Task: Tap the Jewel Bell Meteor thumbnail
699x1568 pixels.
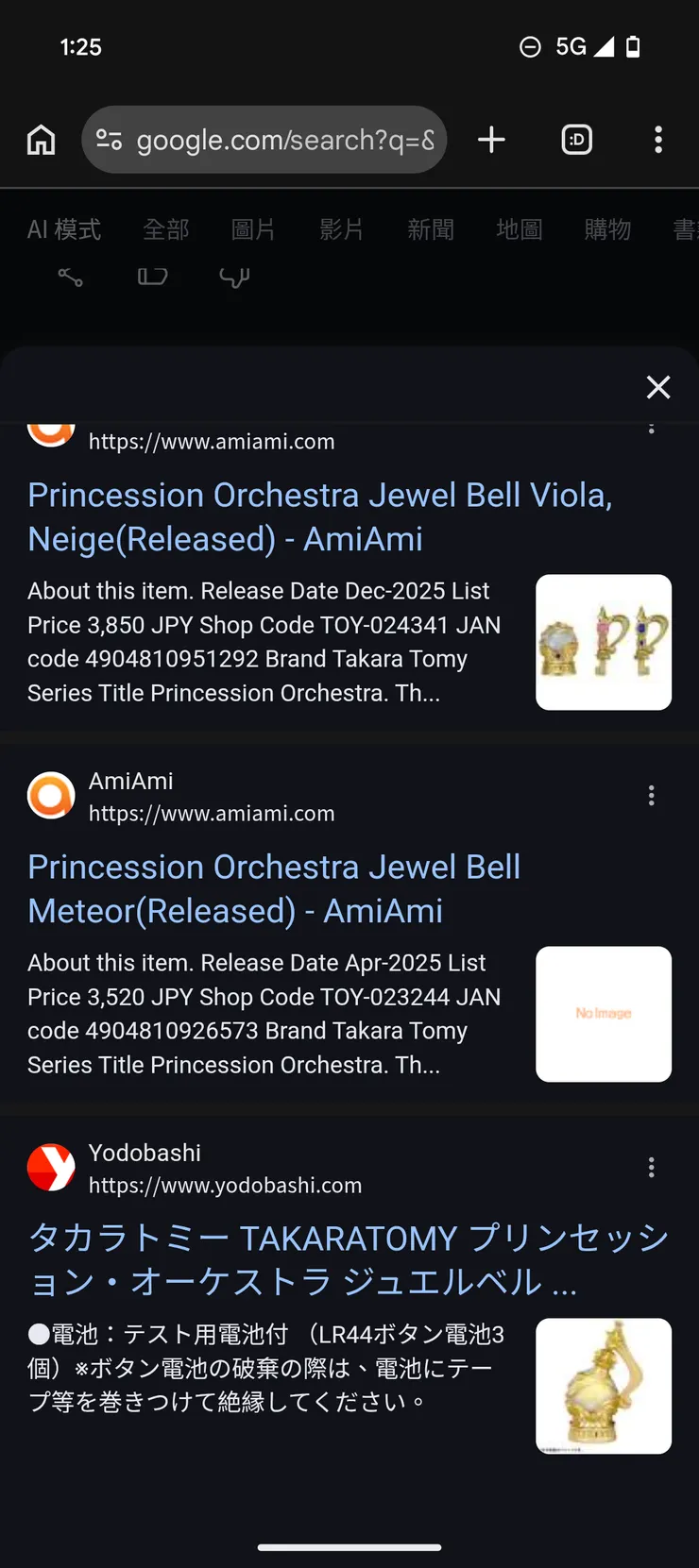Action: 604,1014
